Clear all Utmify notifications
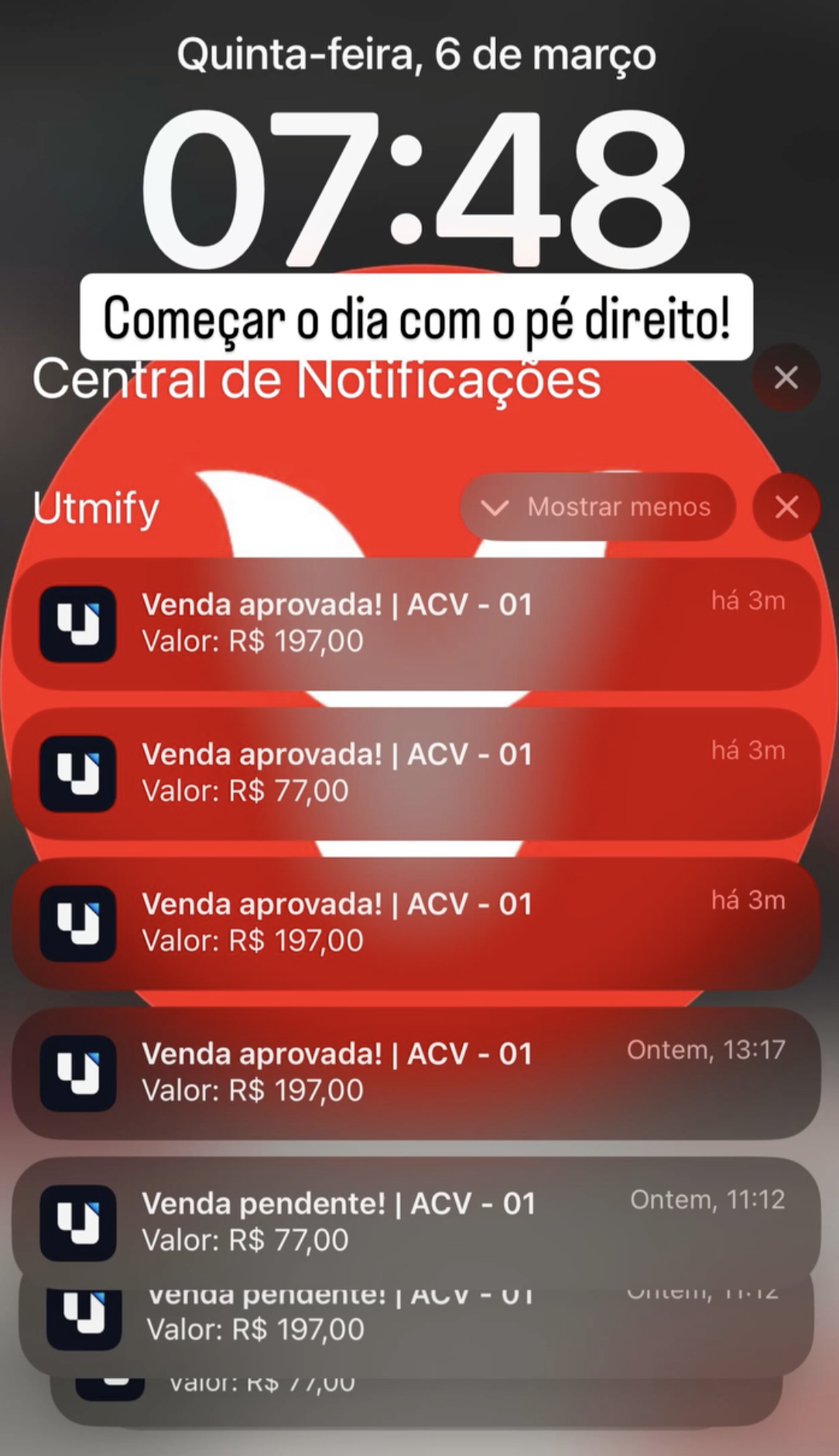Screen dimensions: 839x1456 [786, 508]
